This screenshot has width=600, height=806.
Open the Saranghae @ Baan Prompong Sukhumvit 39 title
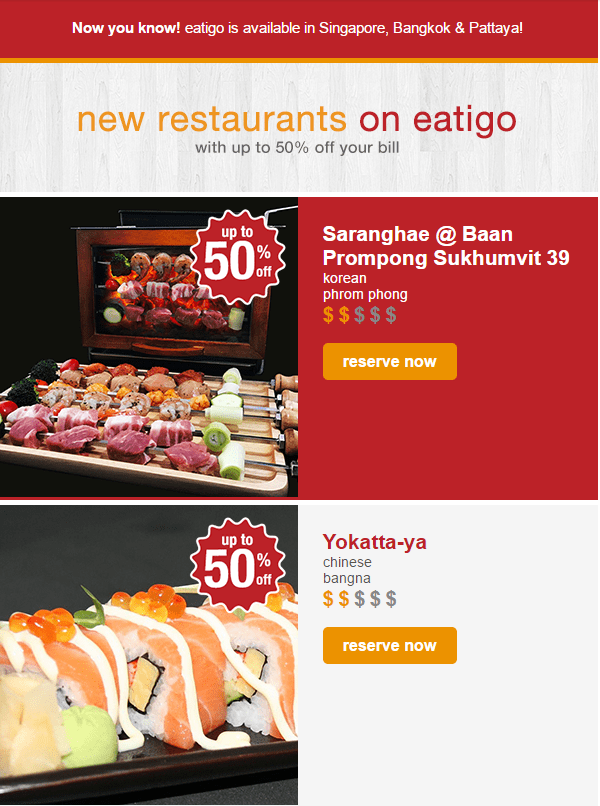tap(446, 246)
